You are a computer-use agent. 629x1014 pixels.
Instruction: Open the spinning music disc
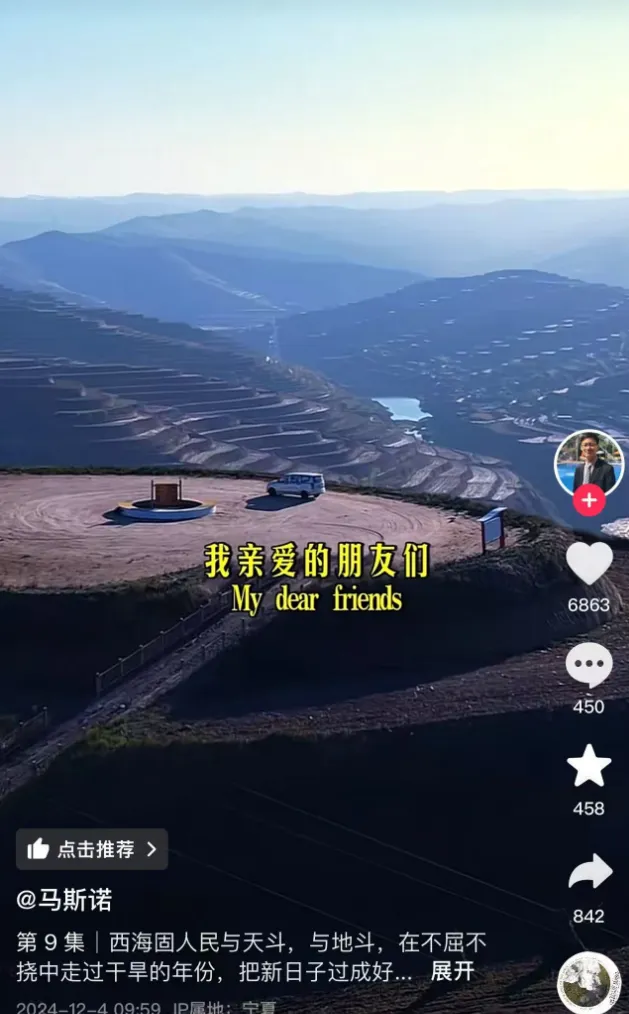(588, 984)
